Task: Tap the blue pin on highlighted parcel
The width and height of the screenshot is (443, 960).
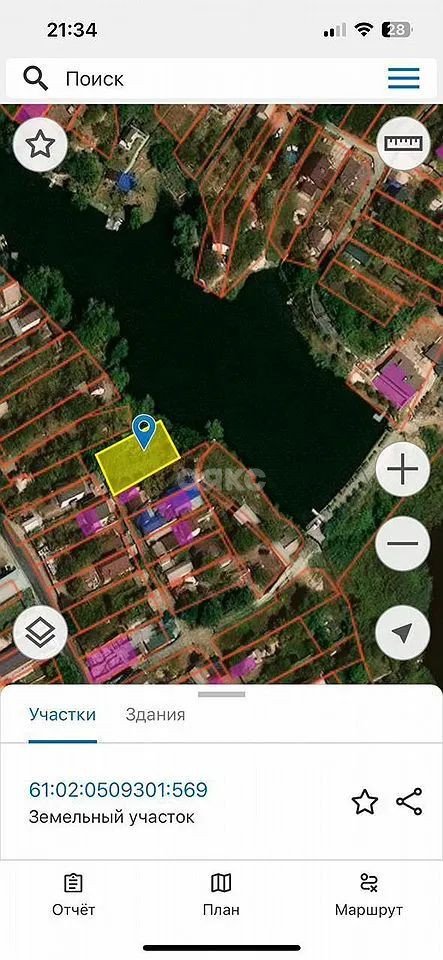Action: (x=144, y=432)
